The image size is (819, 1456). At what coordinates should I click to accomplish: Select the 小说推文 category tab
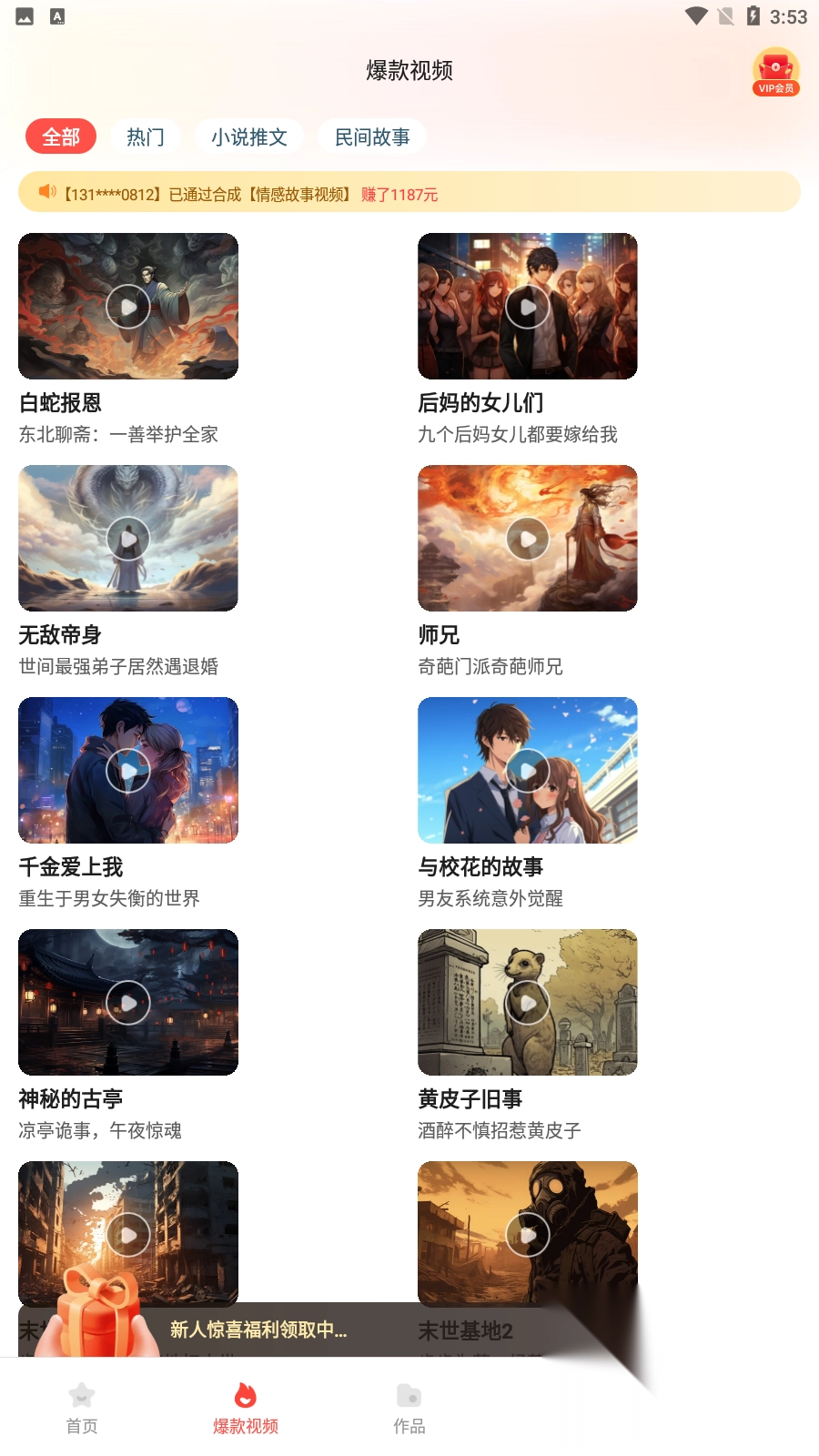point(248,136)
